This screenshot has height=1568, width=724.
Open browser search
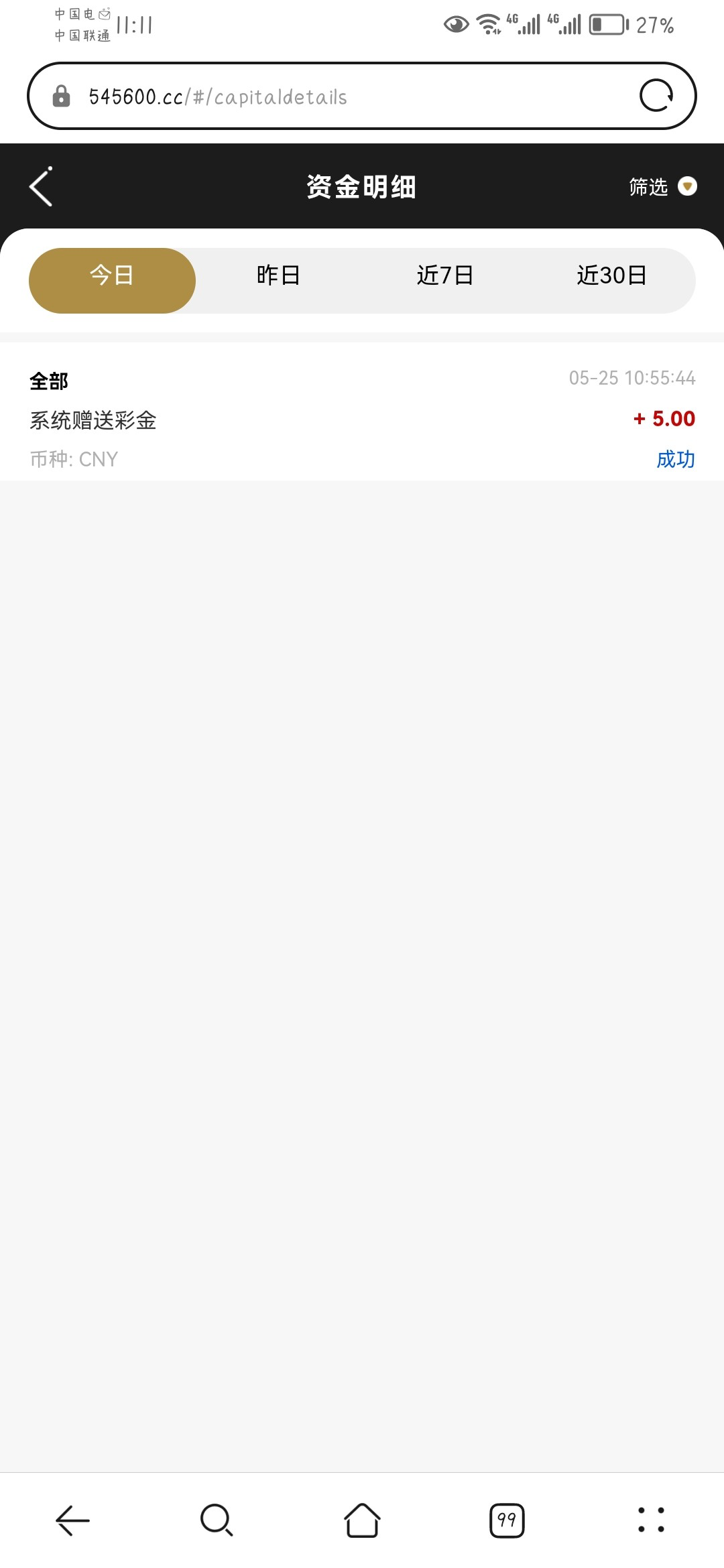pos(217,1520)
